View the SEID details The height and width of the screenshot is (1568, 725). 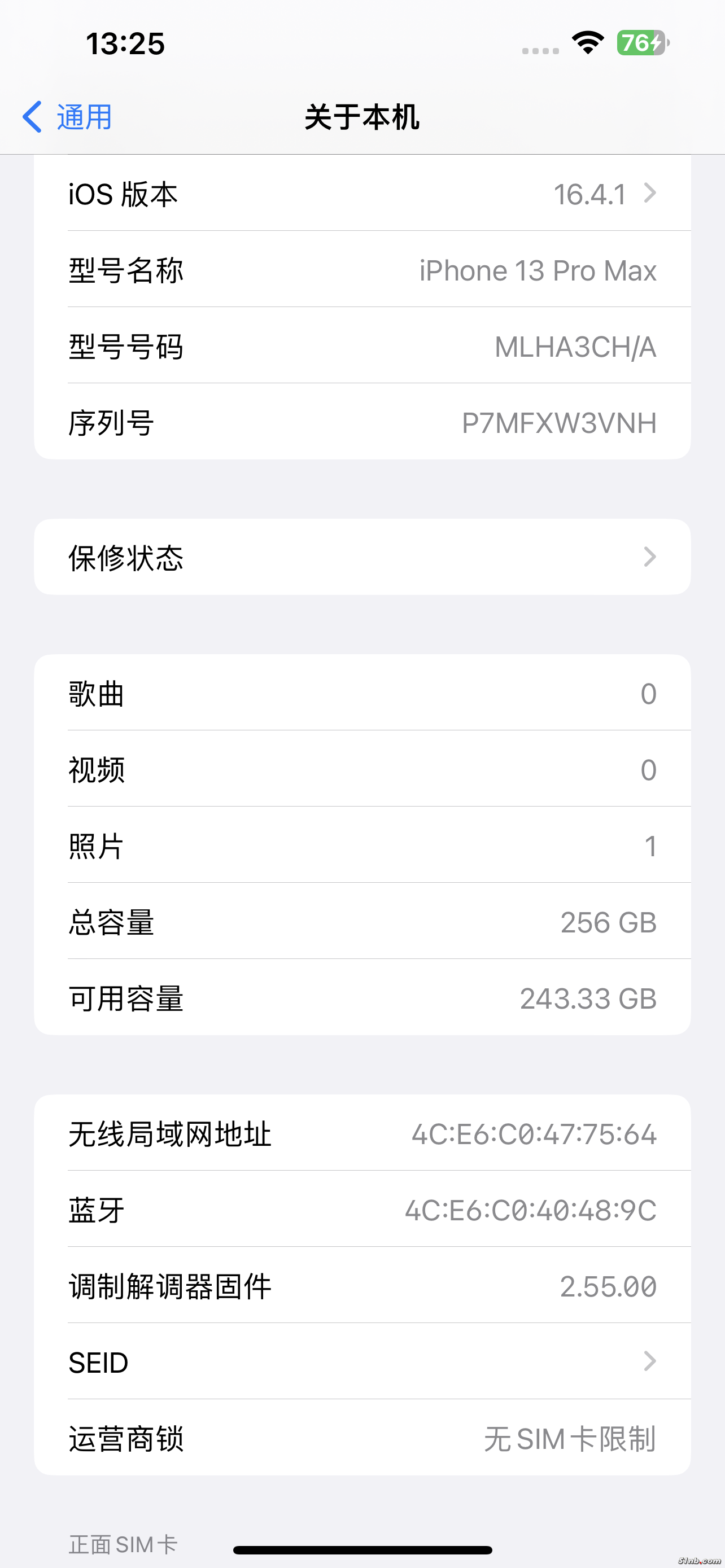point(361,1361)
